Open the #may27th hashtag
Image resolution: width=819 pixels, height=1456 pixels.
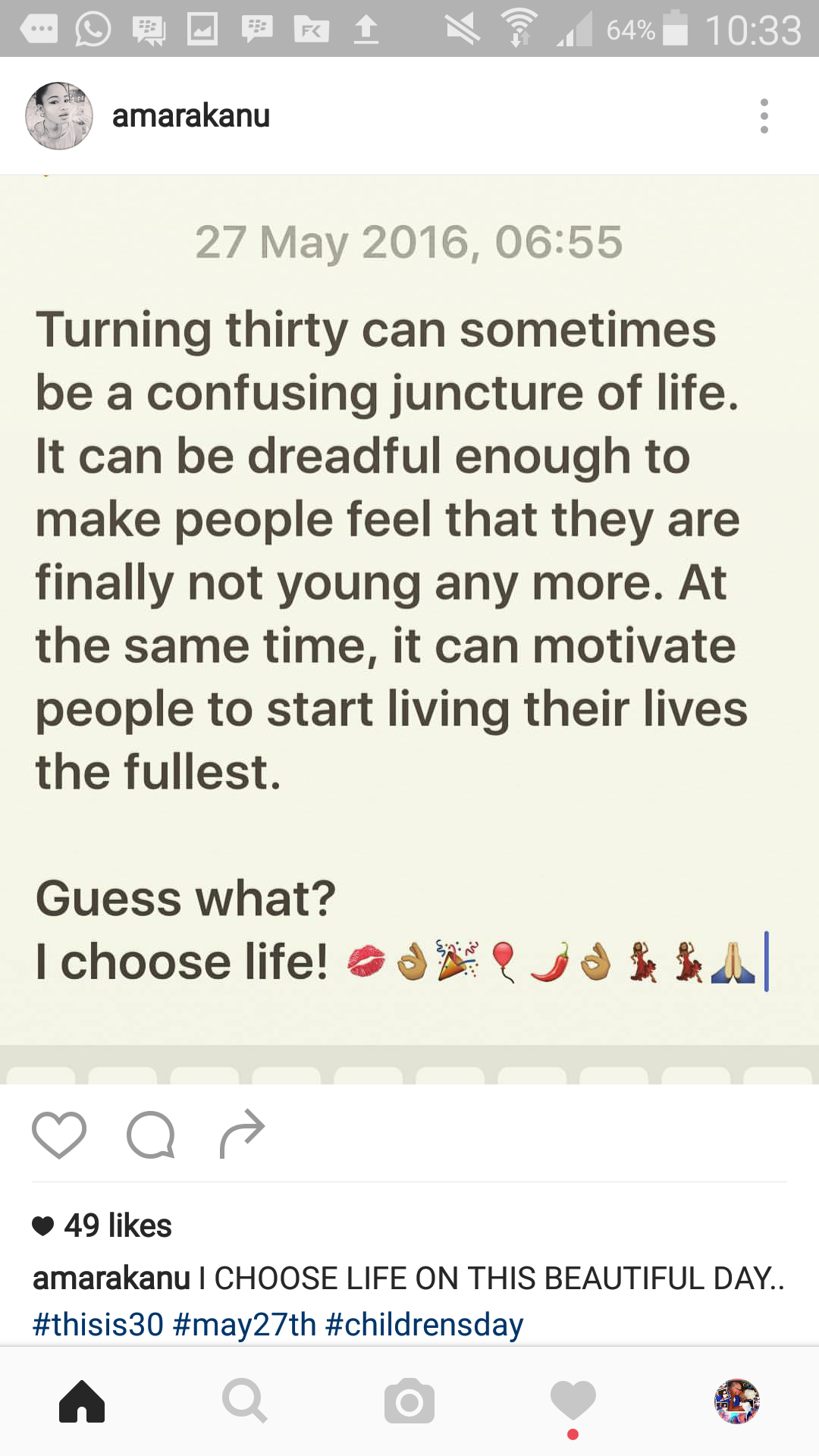pos(245,1325)
